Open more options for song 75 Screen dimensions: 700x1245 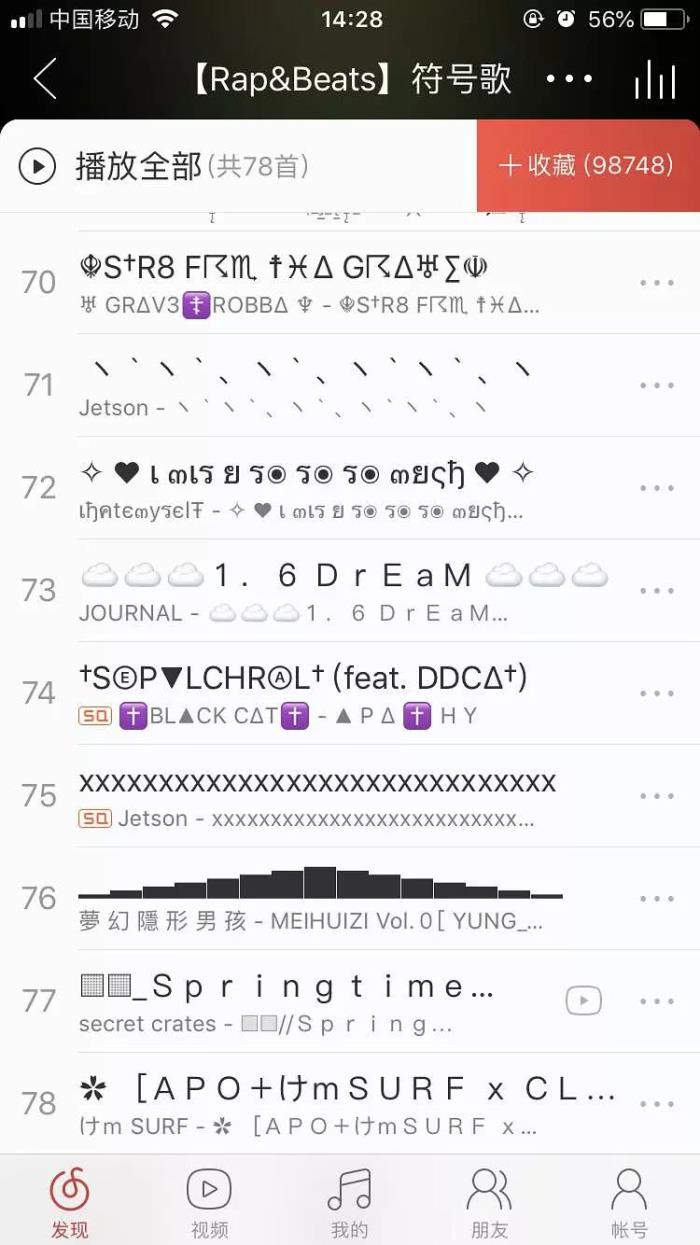(x=657, y=796)
